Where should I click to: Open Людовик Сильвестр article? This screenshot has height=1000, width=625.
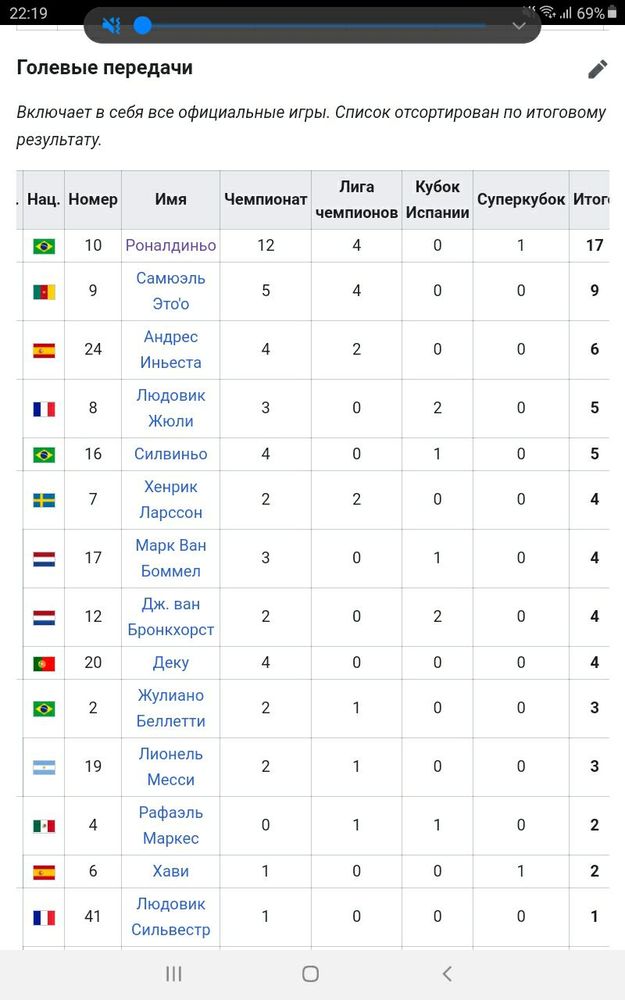[x=171, y=917]
